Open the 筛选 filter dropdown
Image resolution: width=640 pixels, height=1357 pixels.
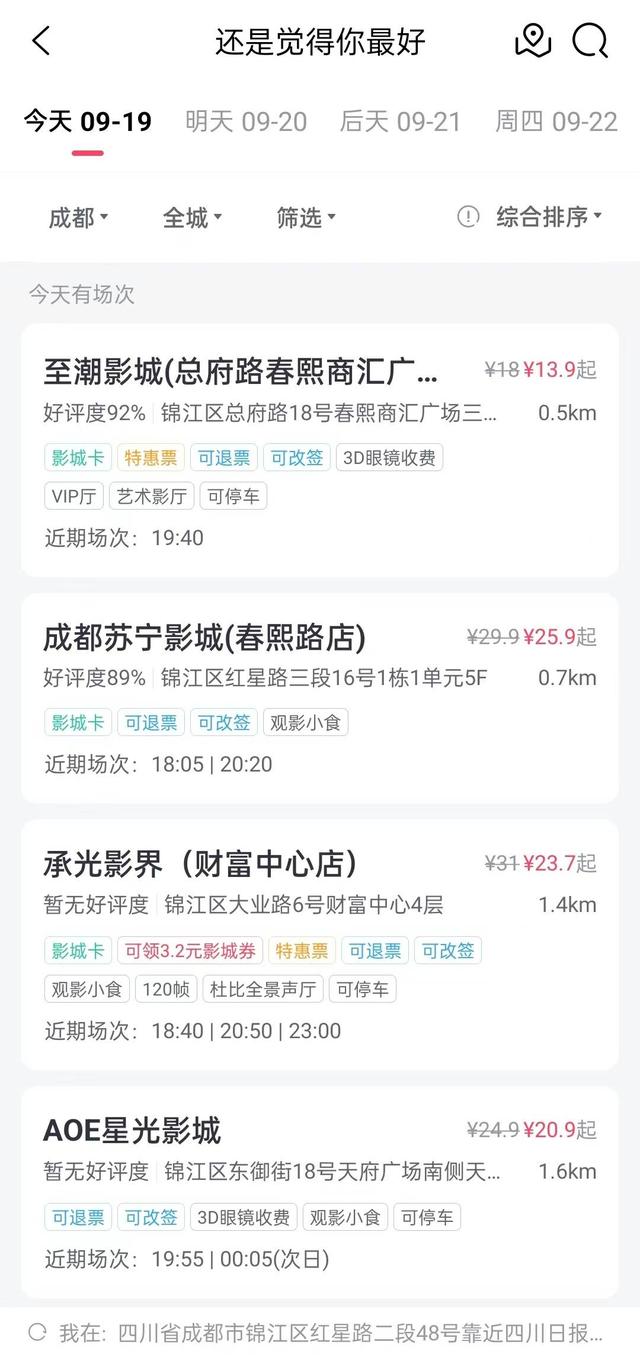[306, 217]
